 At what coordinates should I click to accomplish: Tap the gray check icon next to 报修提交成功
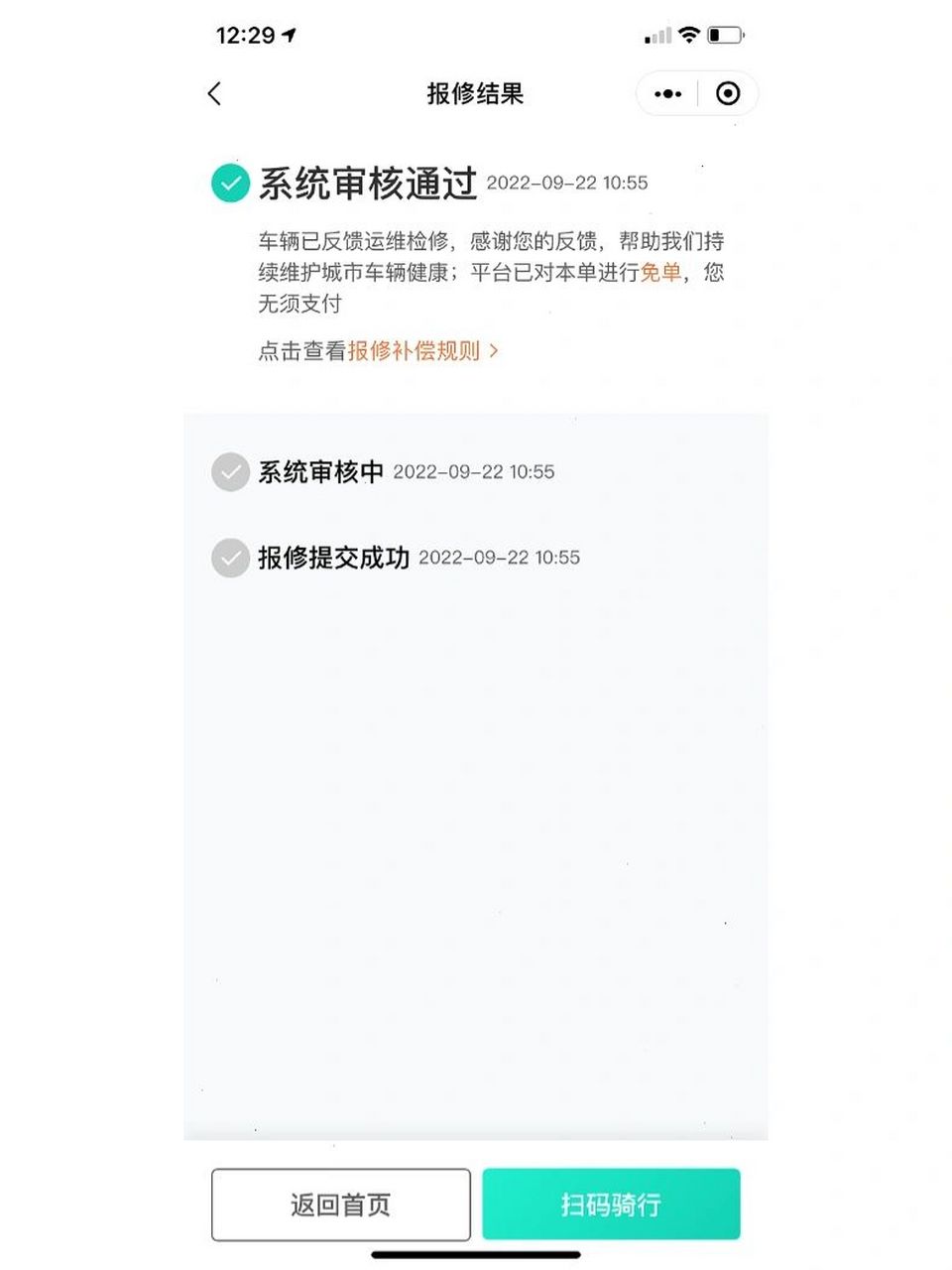[x=230, y=558]
